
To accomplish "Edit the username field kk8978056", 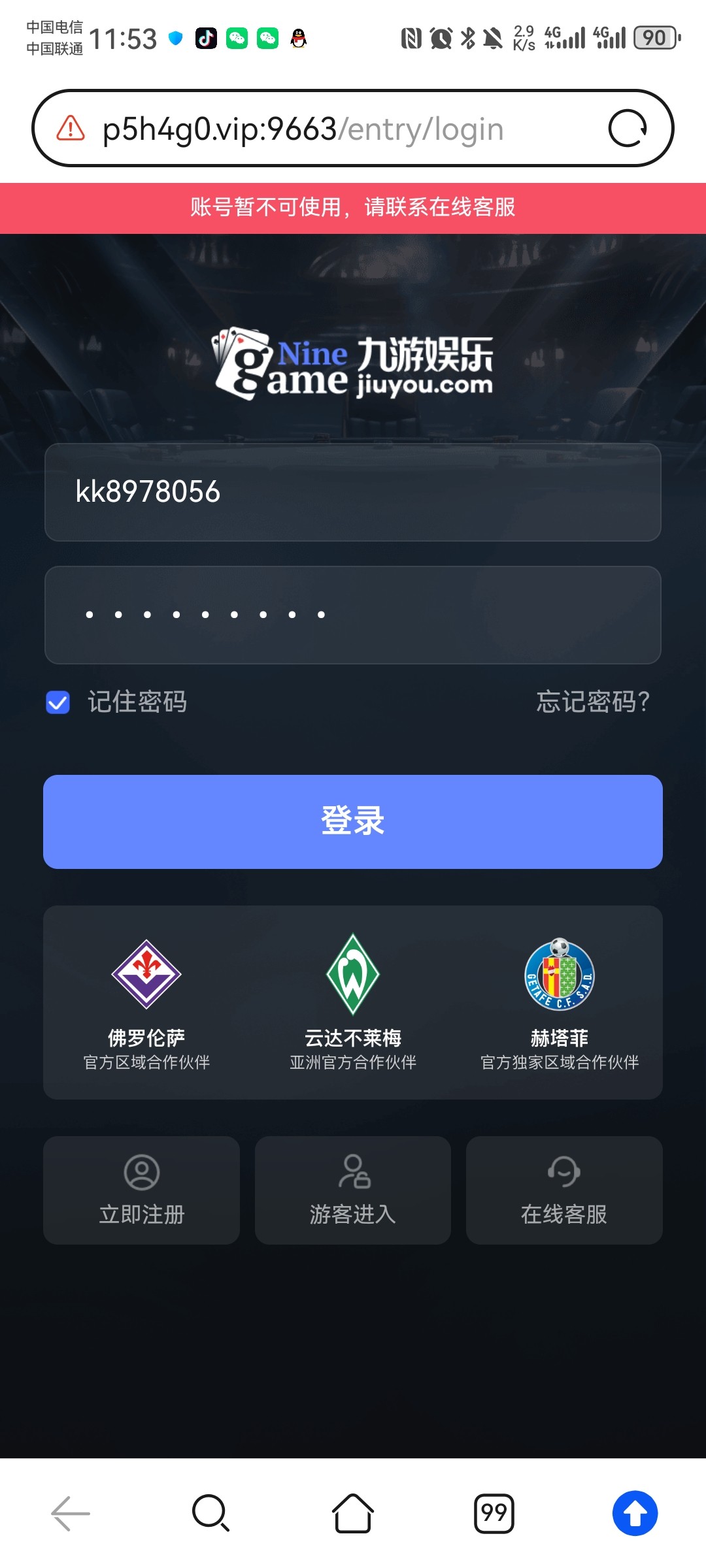I will (x=353, y=492).
